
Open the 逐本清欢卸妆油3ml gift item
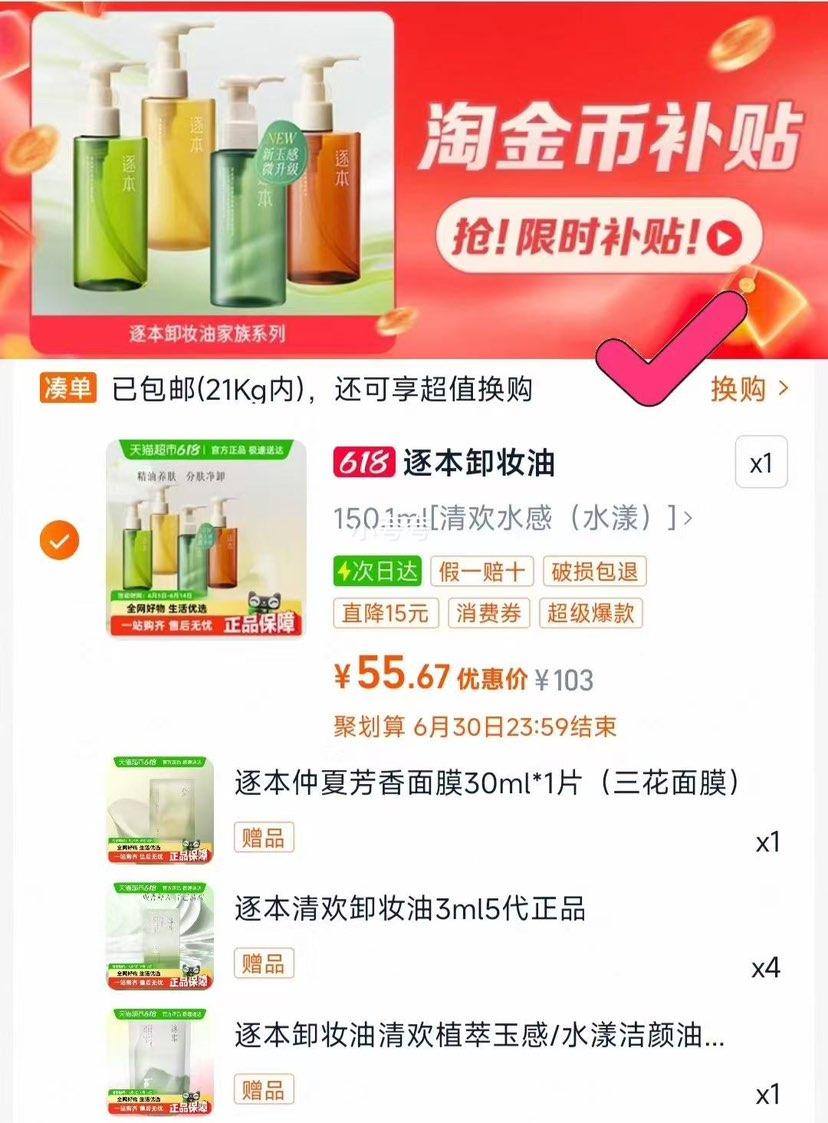coord(410,909)
